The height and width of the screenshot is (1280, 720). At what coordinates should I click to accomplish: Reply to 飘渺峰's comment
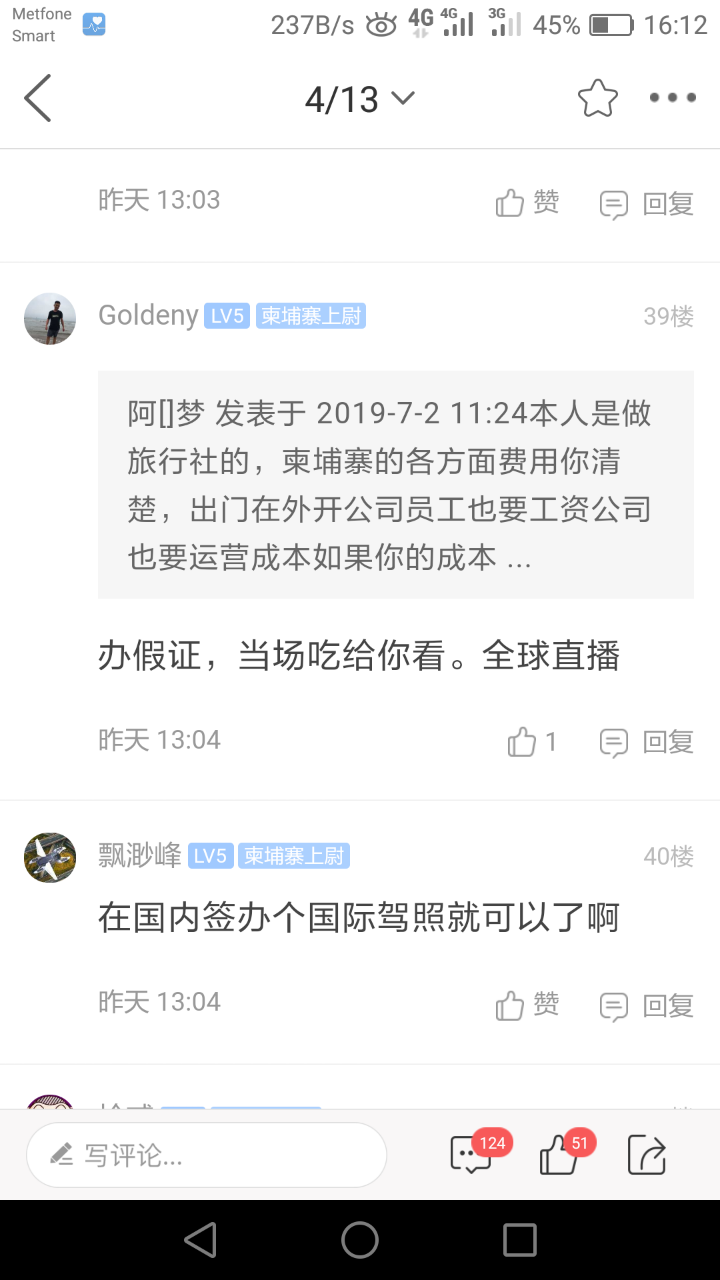[646, 1005]
